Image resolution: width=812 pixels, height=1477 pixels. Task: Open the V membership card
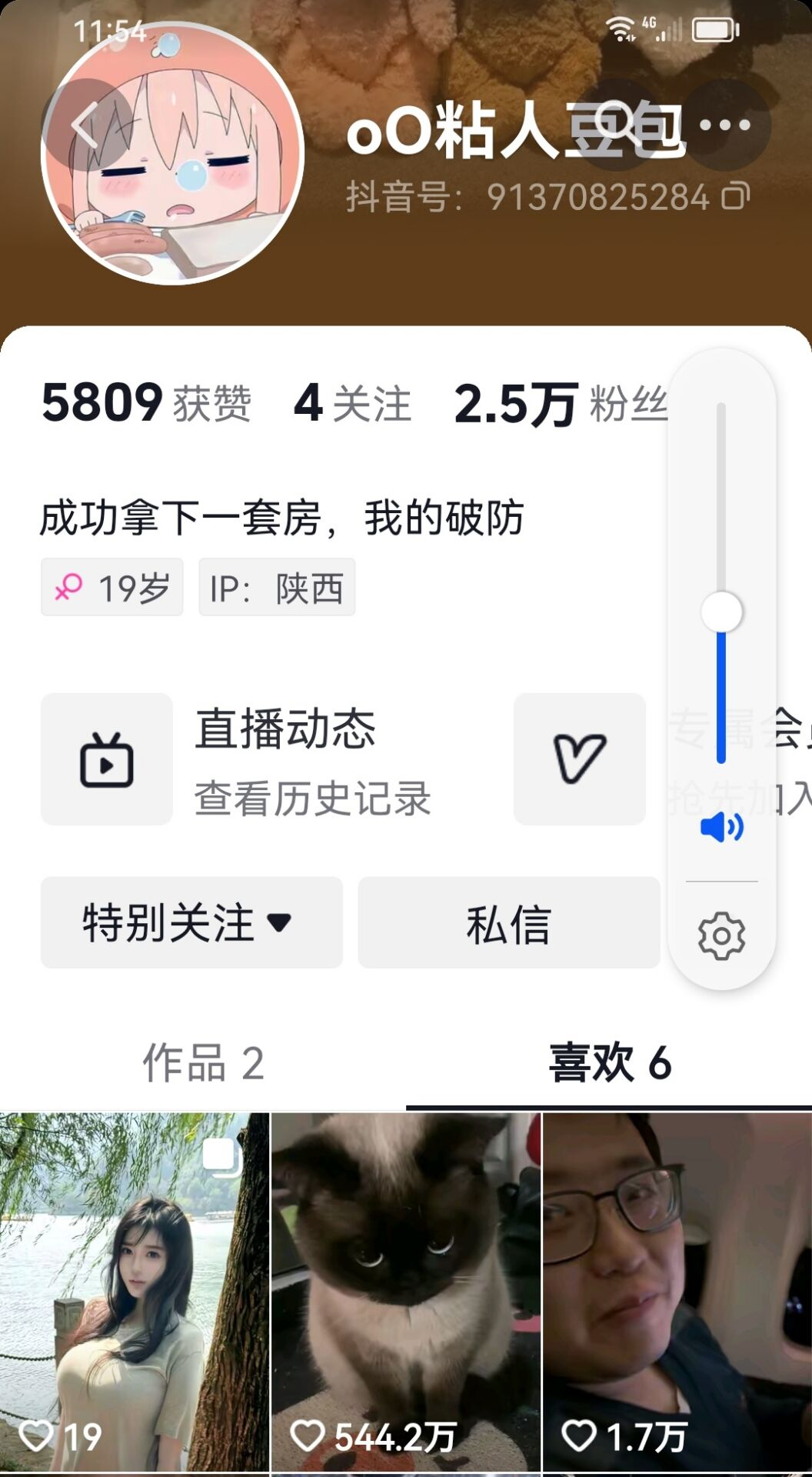coord(580,759)
